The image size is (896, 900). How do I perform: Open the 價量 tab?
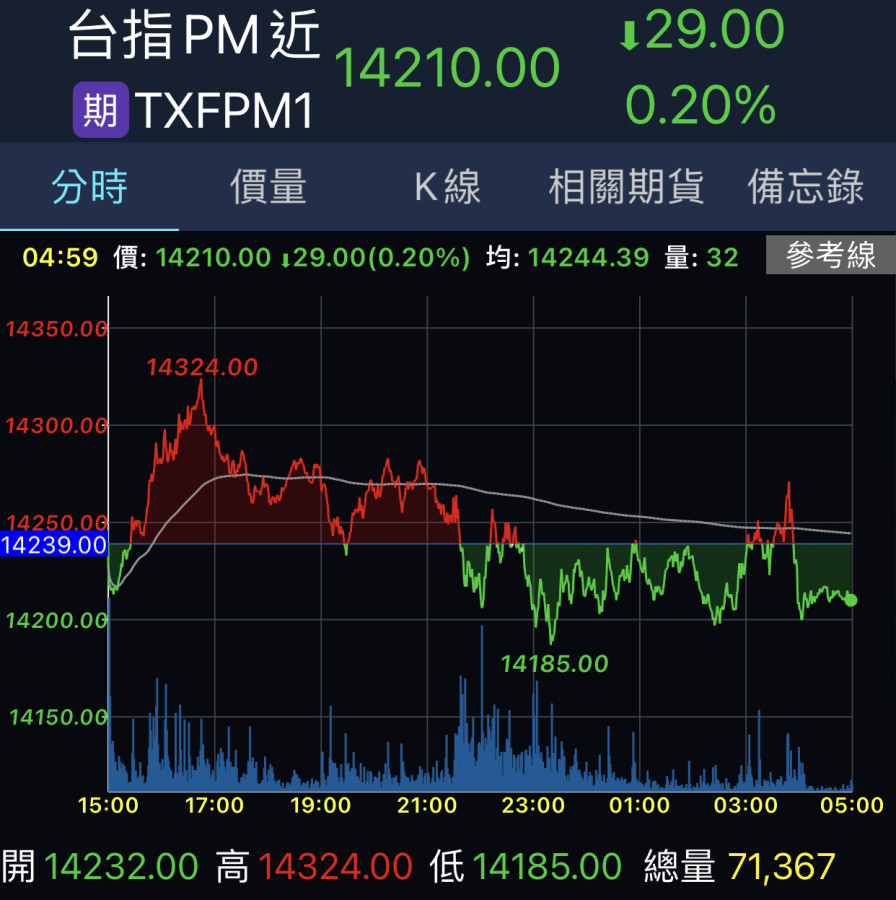coord(268,187)
